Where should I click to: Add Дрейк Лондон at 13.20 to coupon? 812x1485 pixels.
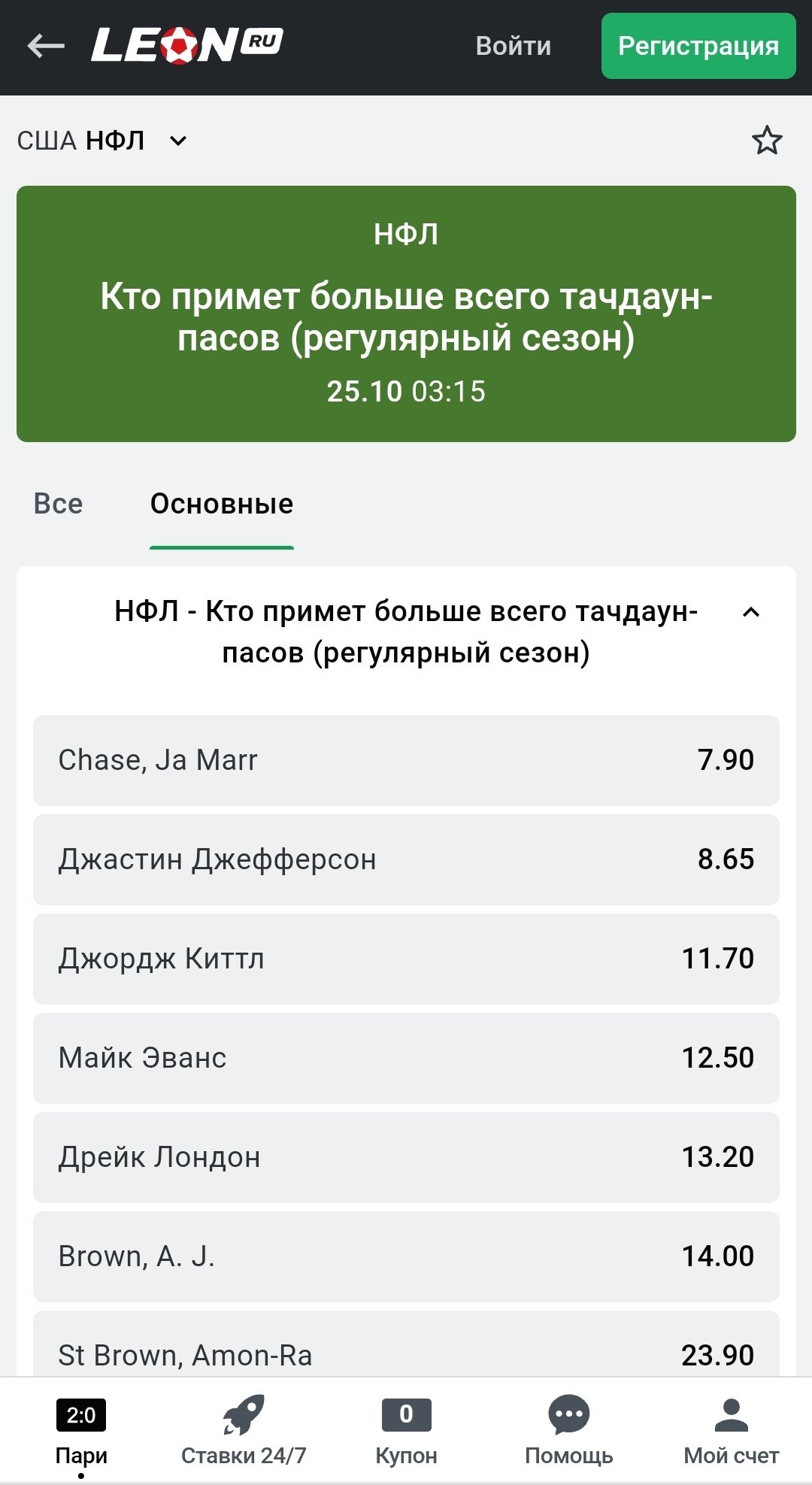pyautogui.click(x=406, y=1157)
